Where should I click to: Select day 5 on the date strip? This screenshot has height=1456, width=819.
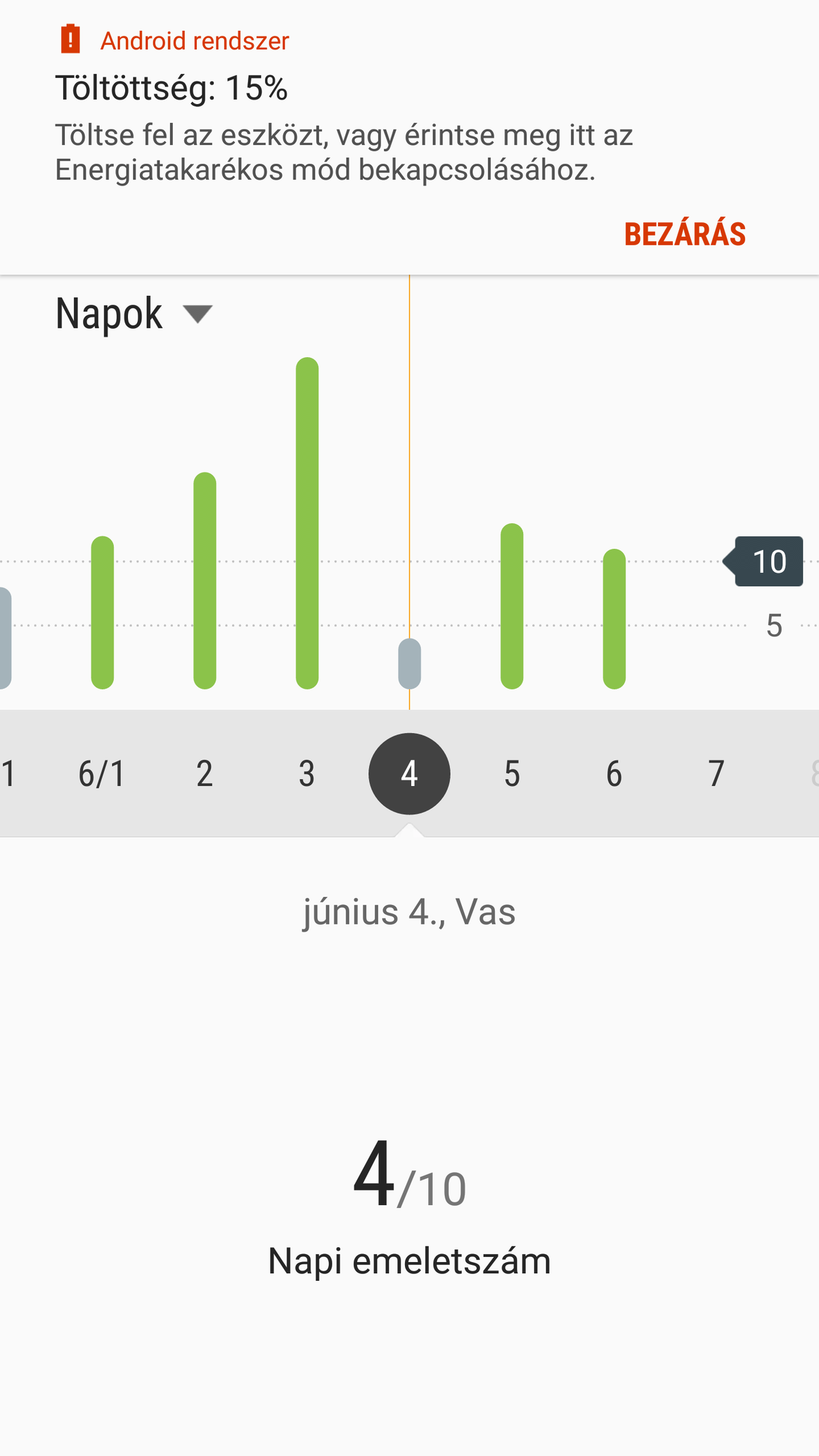pyautogui.click(x=512, y=774)
